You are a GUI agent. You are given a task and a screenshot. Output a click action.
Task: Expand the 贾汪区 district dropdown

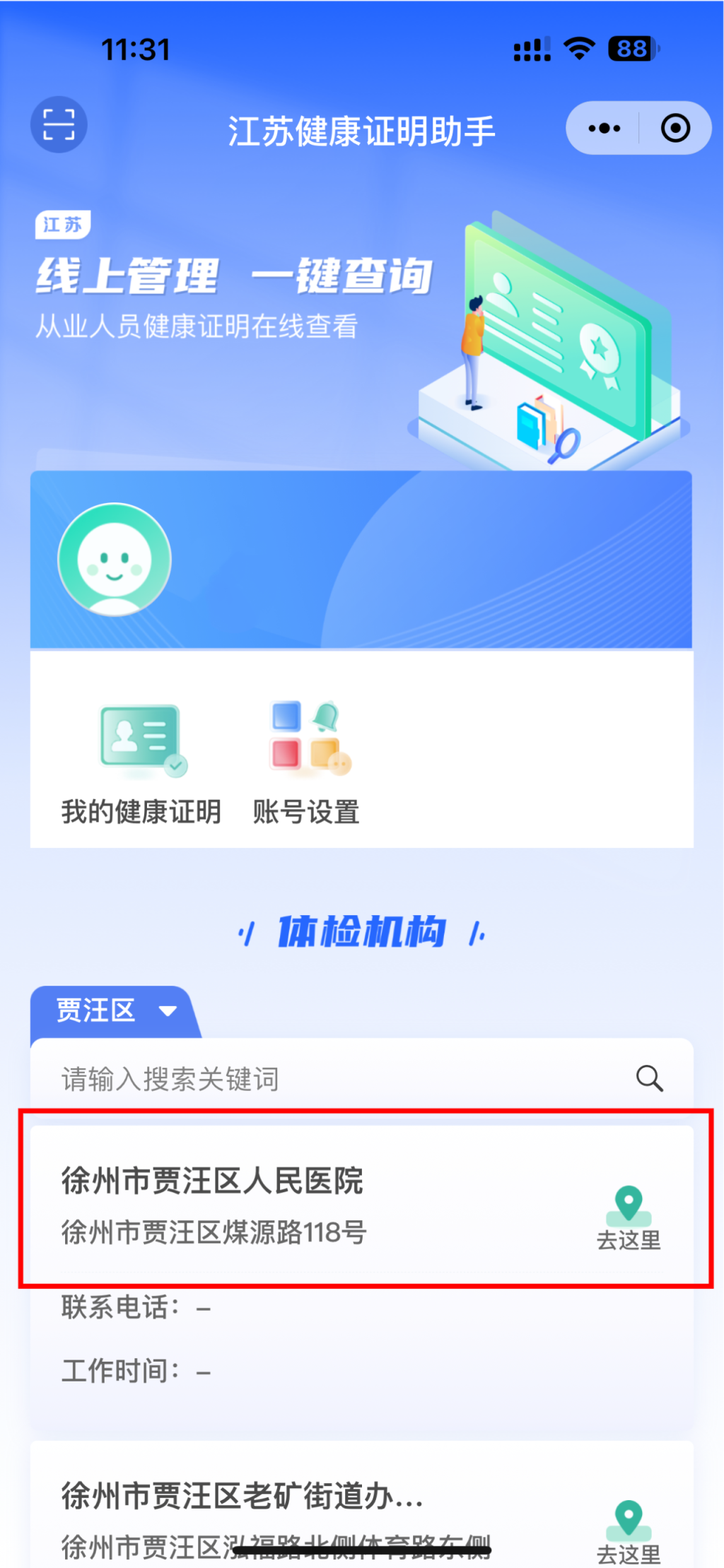[115, 1011]
